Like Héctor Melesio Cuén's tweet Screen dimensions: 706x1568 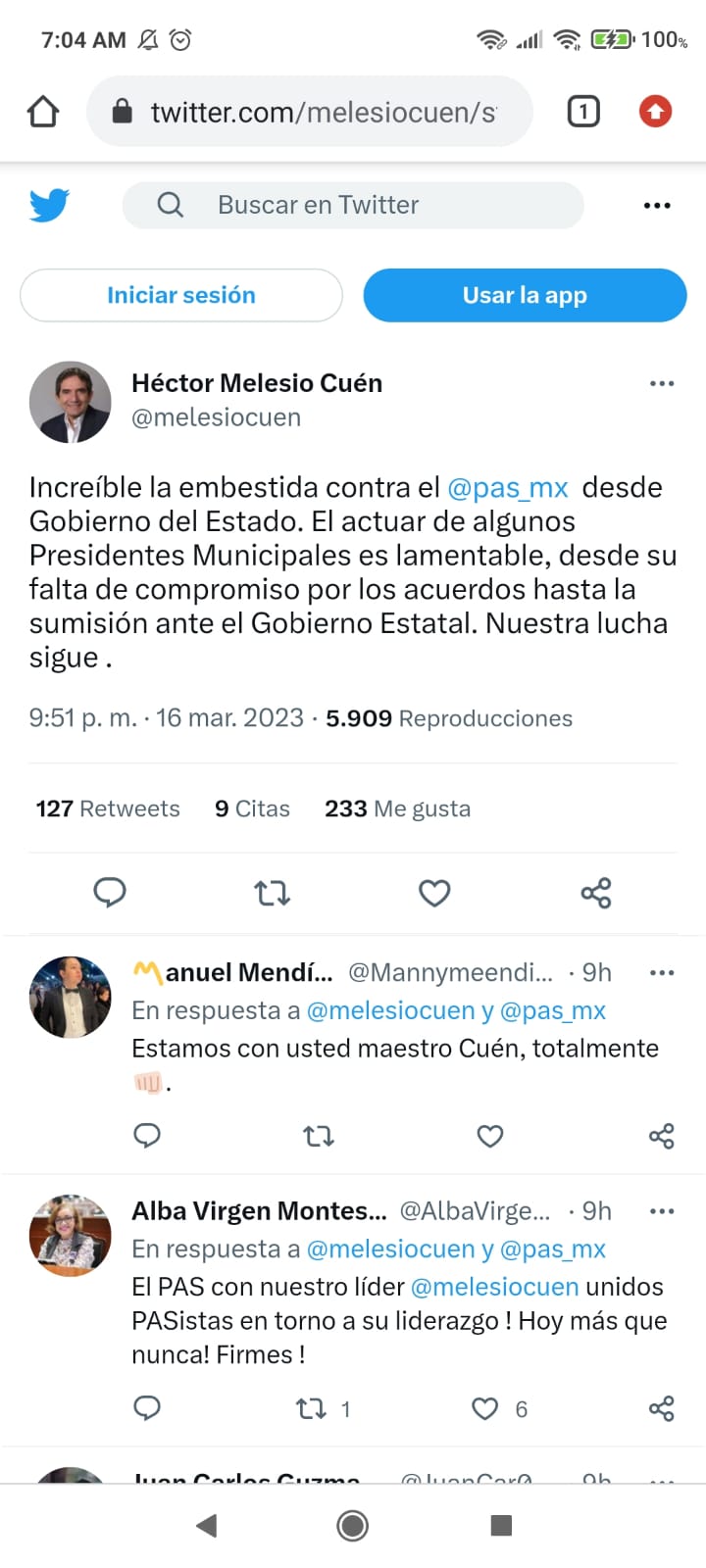tap(434, 893)
